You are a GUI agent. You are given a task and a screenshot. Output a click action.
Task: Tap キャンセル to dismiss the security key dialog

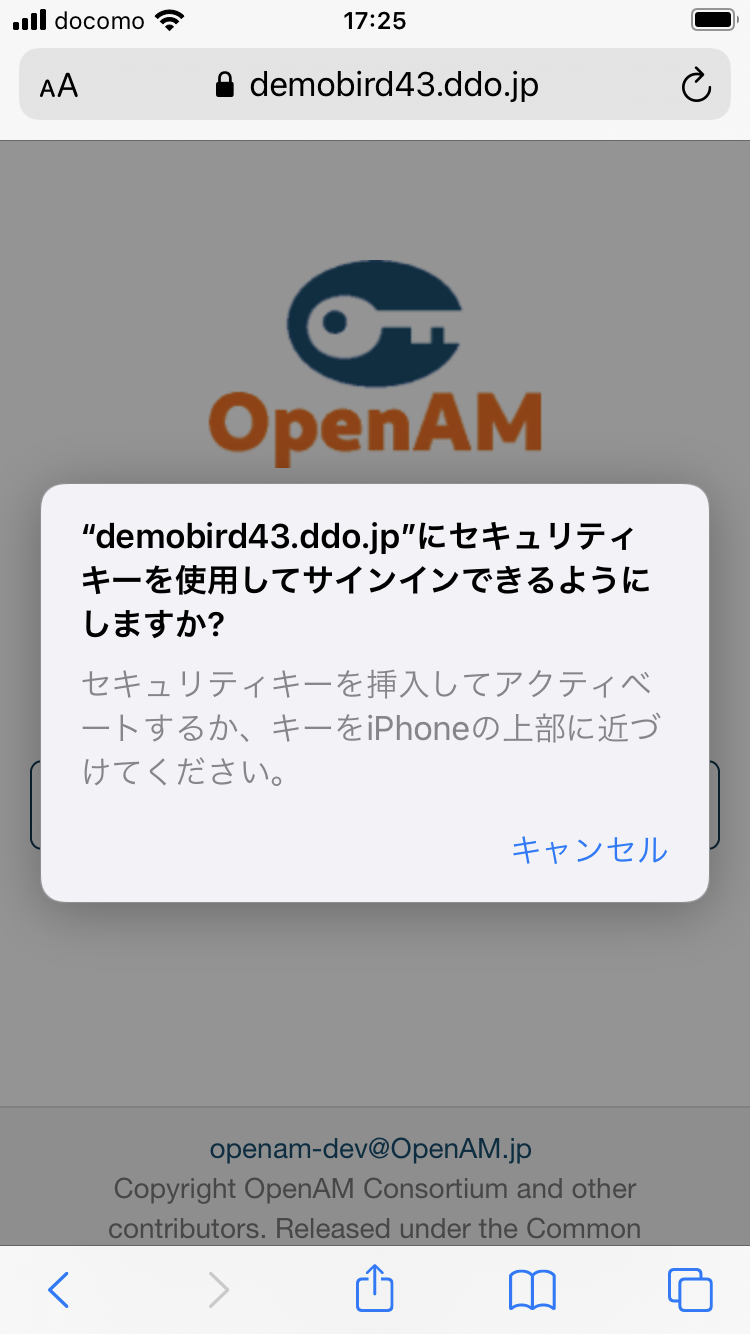coord(589,850)
